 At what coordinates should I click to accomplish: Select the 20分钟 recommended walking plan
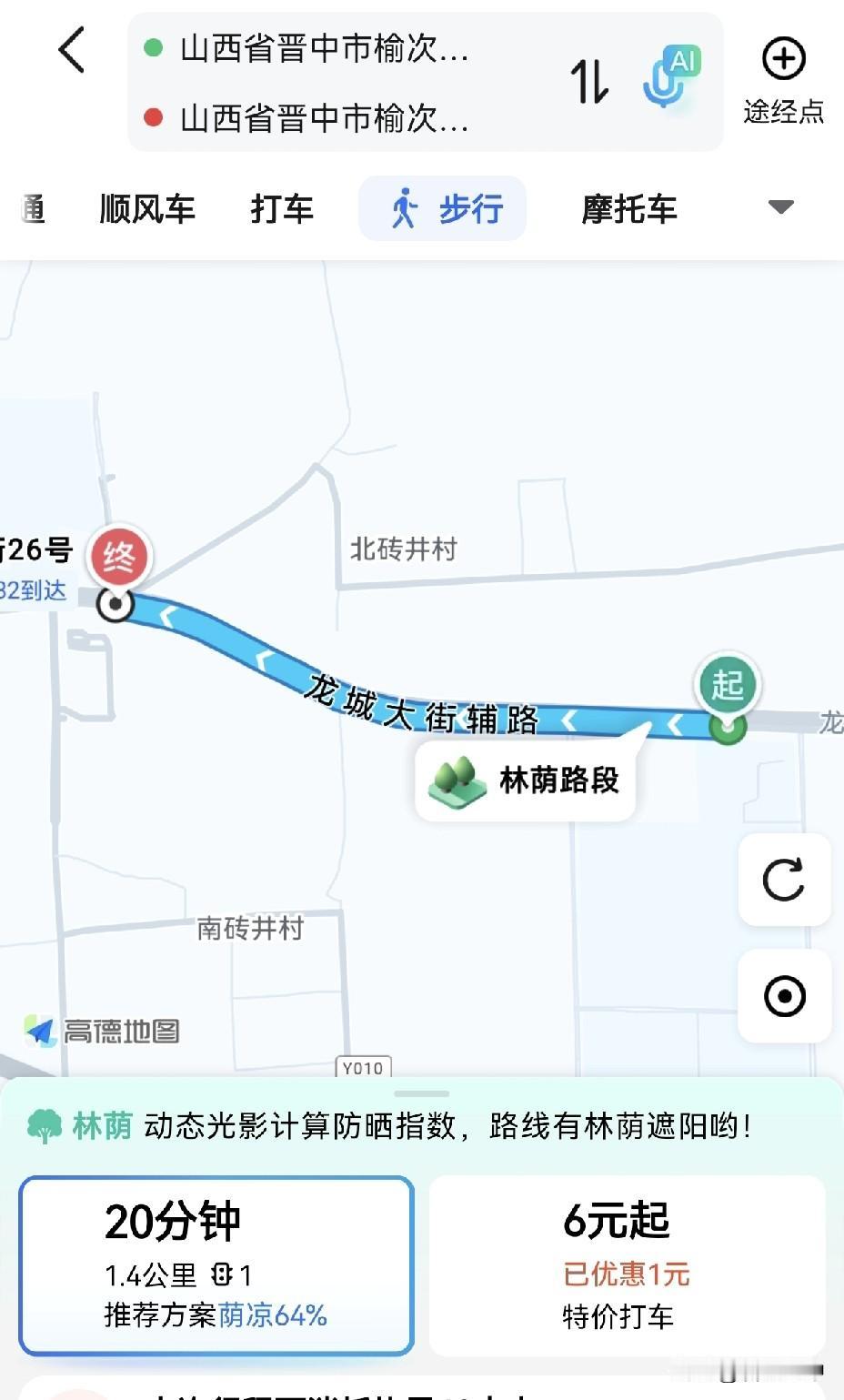click(x=216, y=1264)
